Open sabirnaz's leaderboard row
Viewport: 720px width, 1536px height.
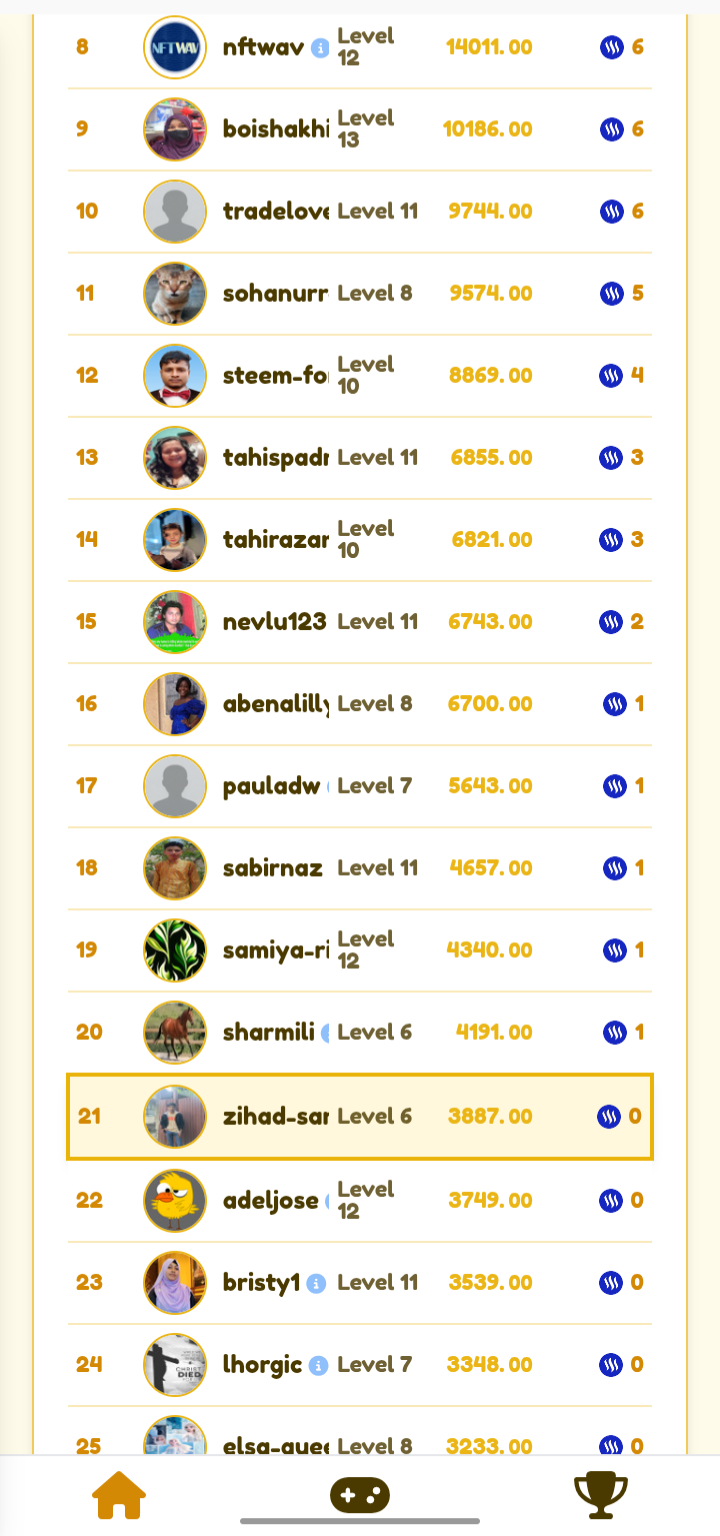(360, 868)
